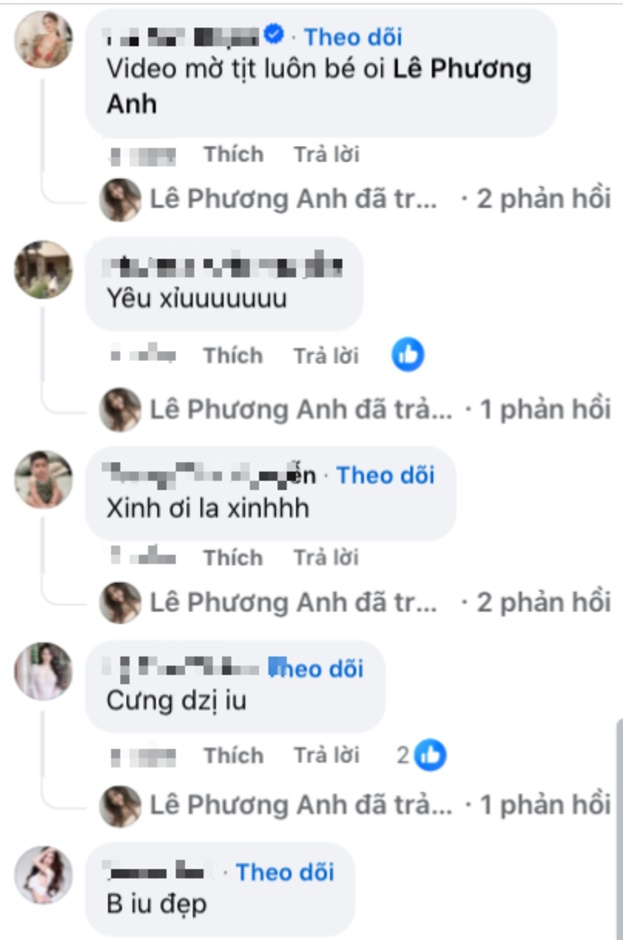View the 2 reactions on Cưng dzị iu
623x940 pixels.
click(x=420, y=755)
